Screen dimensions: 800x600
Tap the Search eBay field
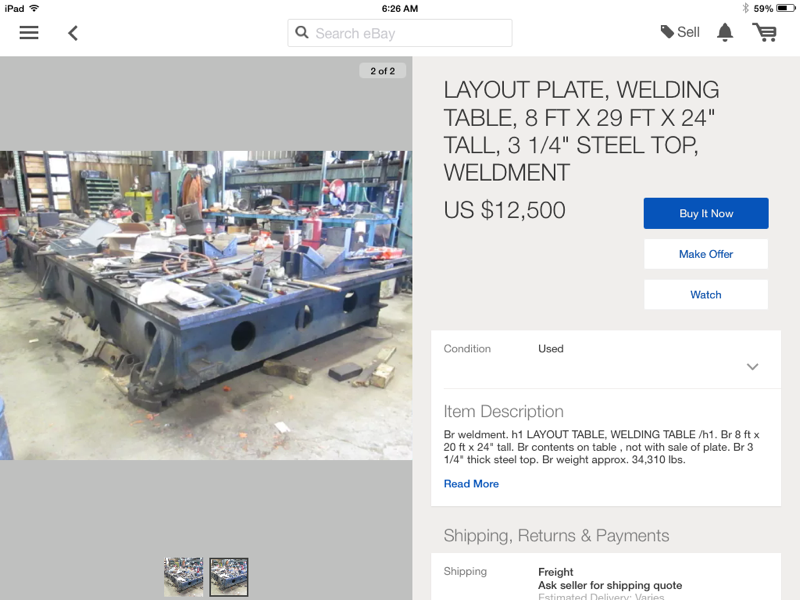pos(400,33)
